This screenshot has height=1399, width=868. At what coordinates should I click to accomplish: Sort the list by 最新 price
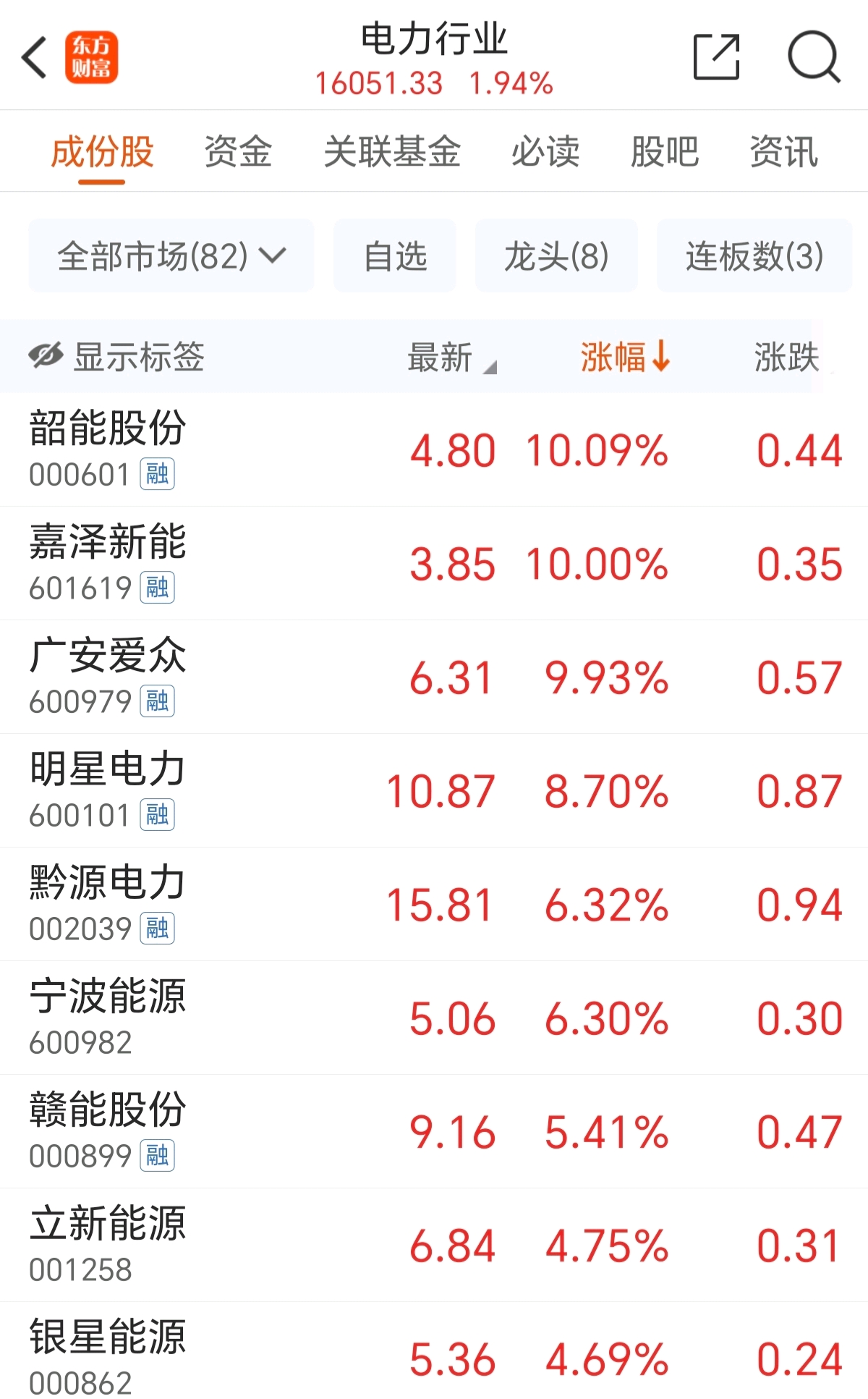[450, 358]
